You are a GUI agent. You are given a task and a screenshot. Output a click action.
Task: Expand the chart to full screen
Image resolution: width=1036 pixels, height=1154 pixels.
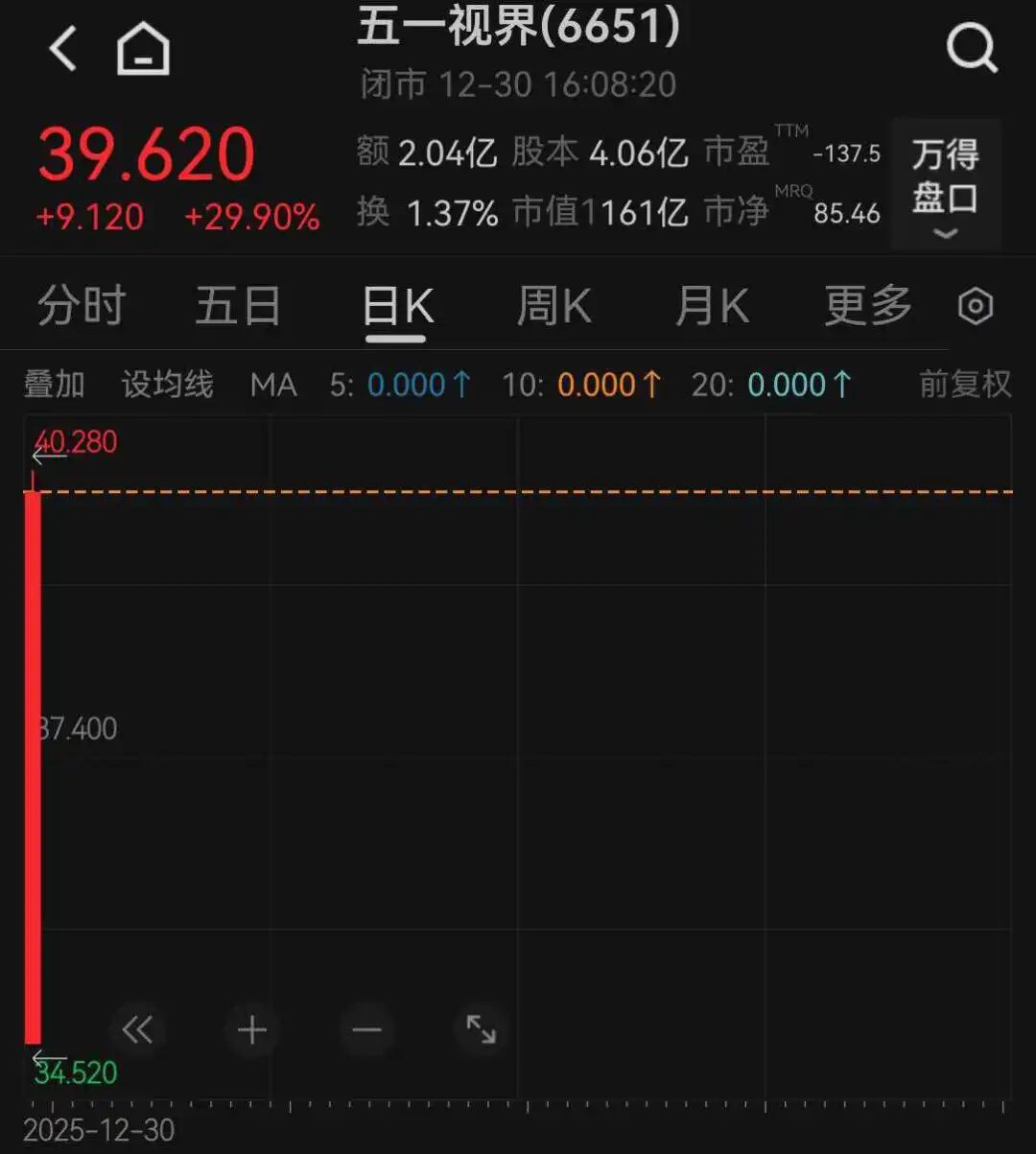coord(481,1030)
